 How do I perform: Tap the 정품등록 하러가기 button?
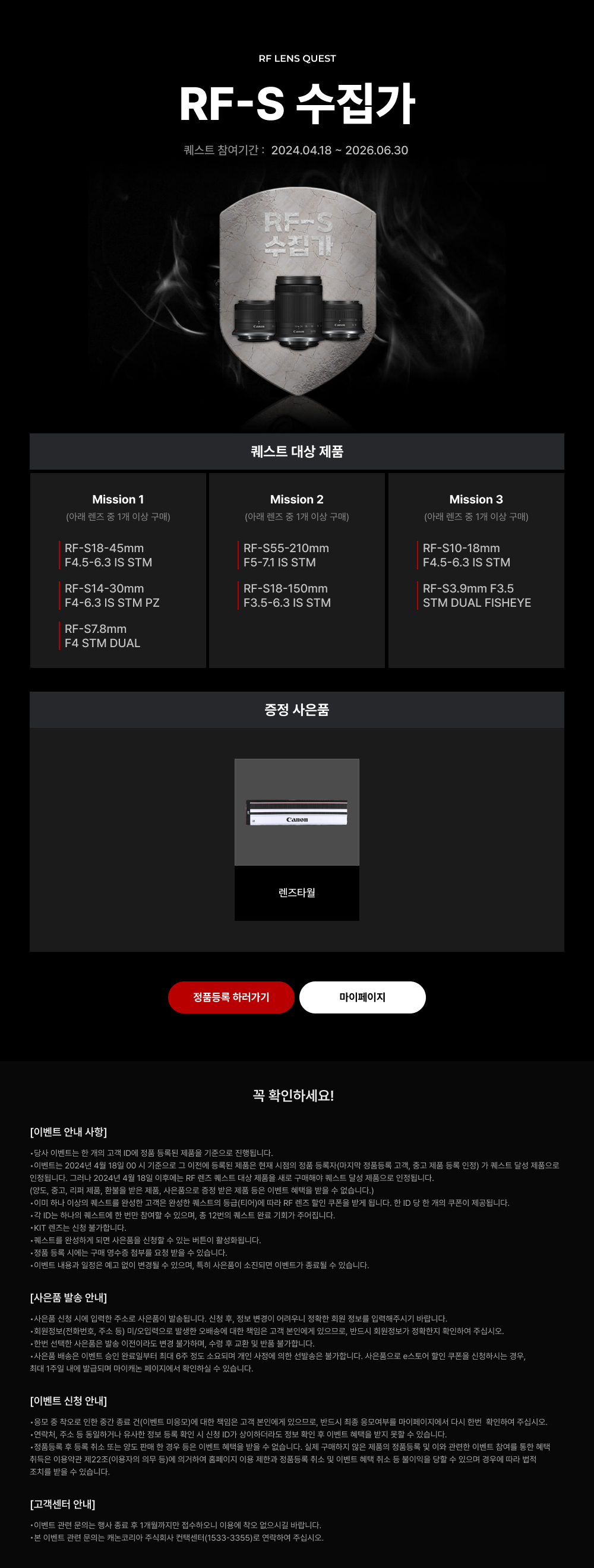click(231, 997)
